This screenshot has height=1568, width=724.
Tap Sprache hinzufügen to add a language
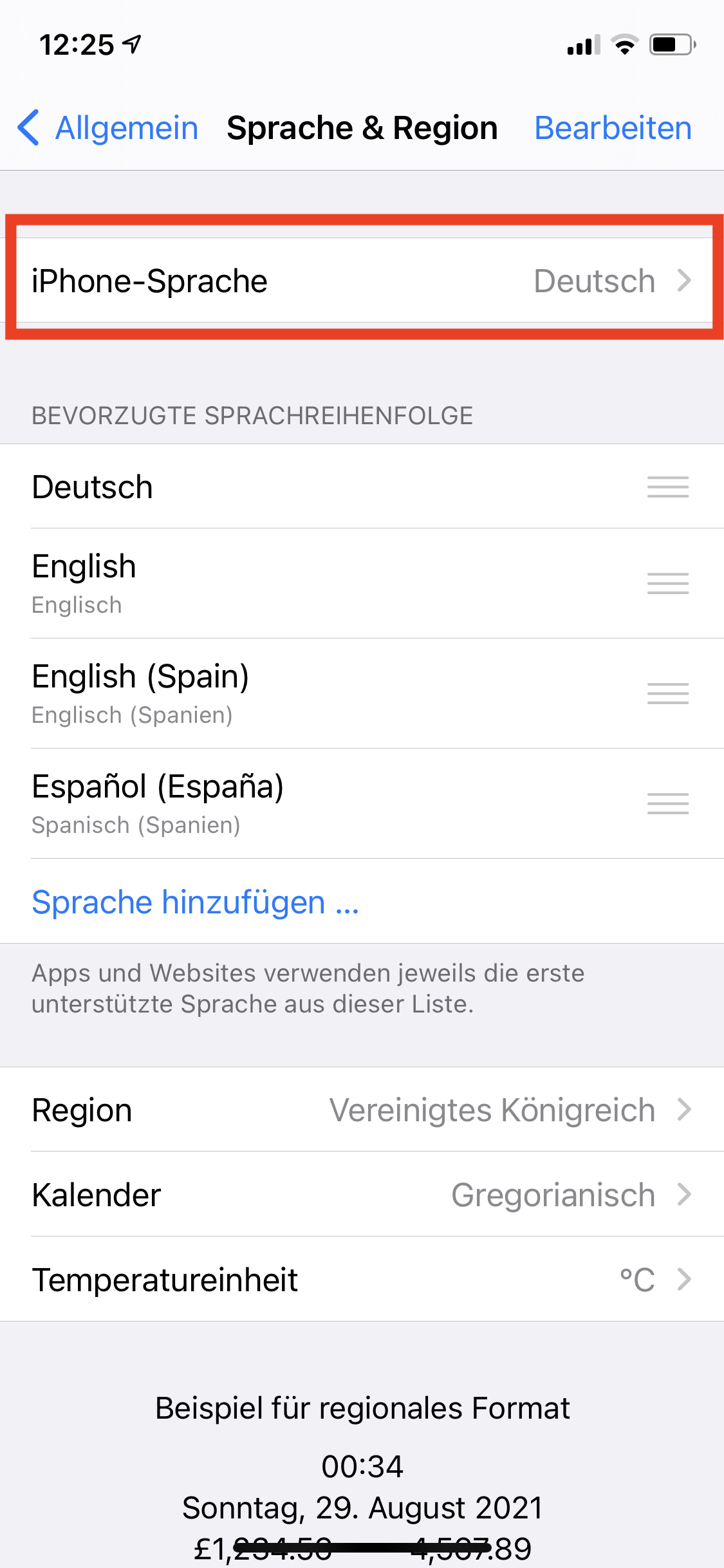pyautogui.click(x=195, y=902)
